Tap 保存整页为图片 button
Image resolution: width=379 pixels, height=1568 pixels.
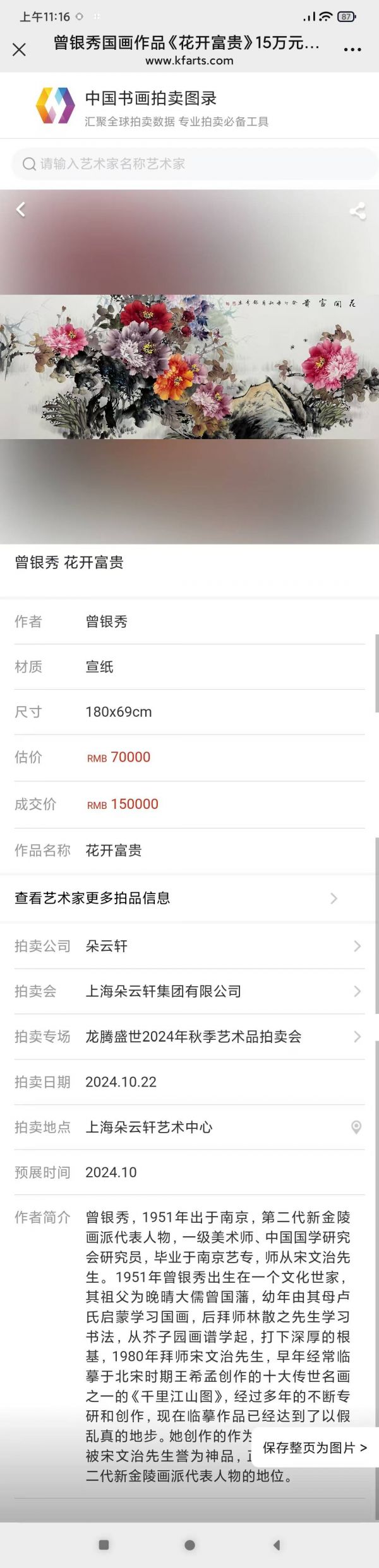coord(315,1447)
